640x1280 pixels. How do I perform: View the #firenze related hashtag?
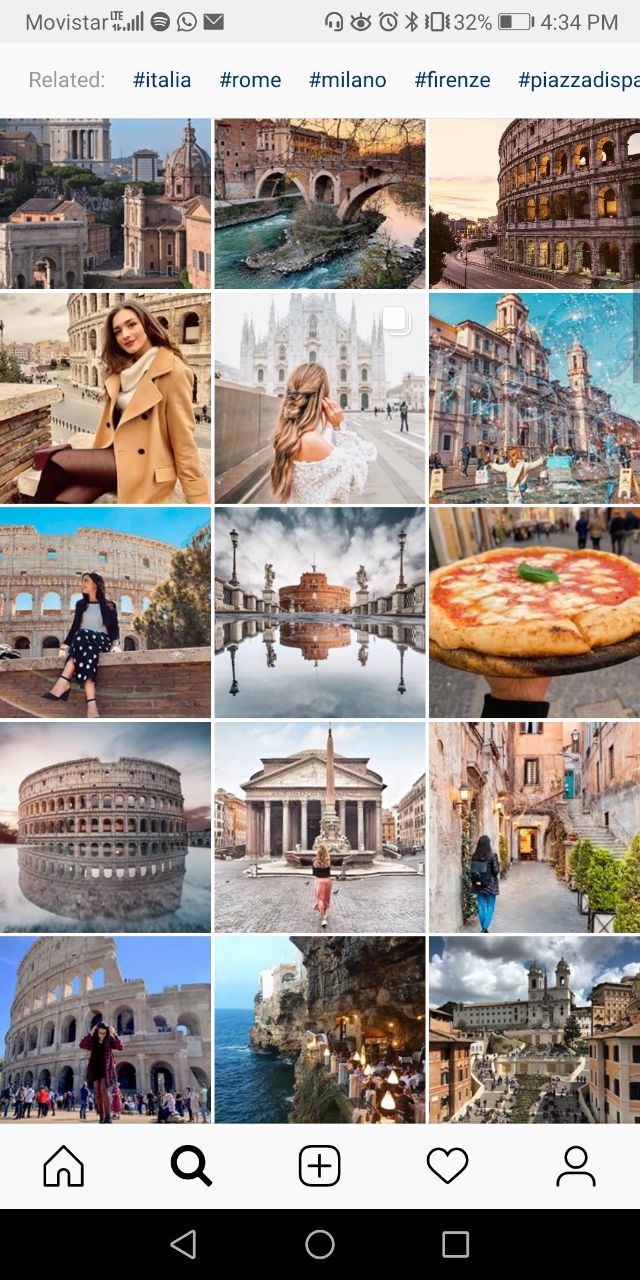coord(452,80)
